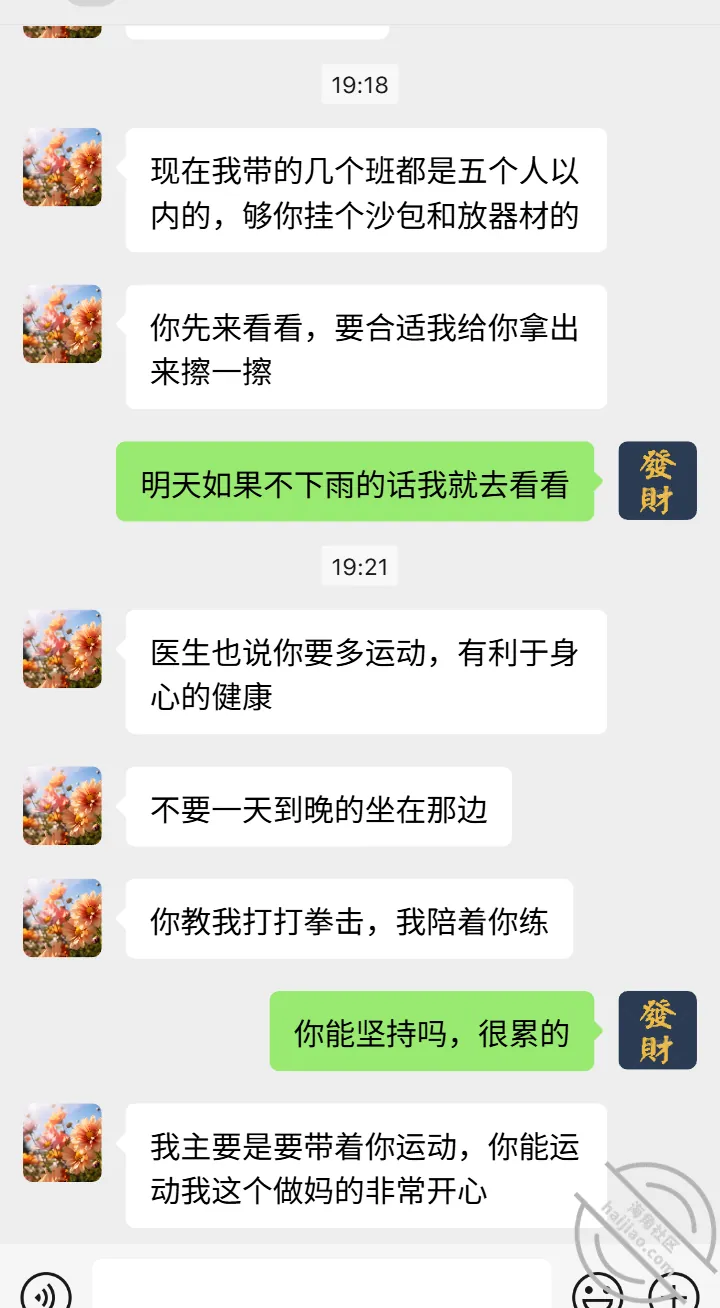This screenshot has height=1308, width=720.
Task: Tap the 發財 avatar beside 你能坚持吗 message
Action: click(657, 1030)
